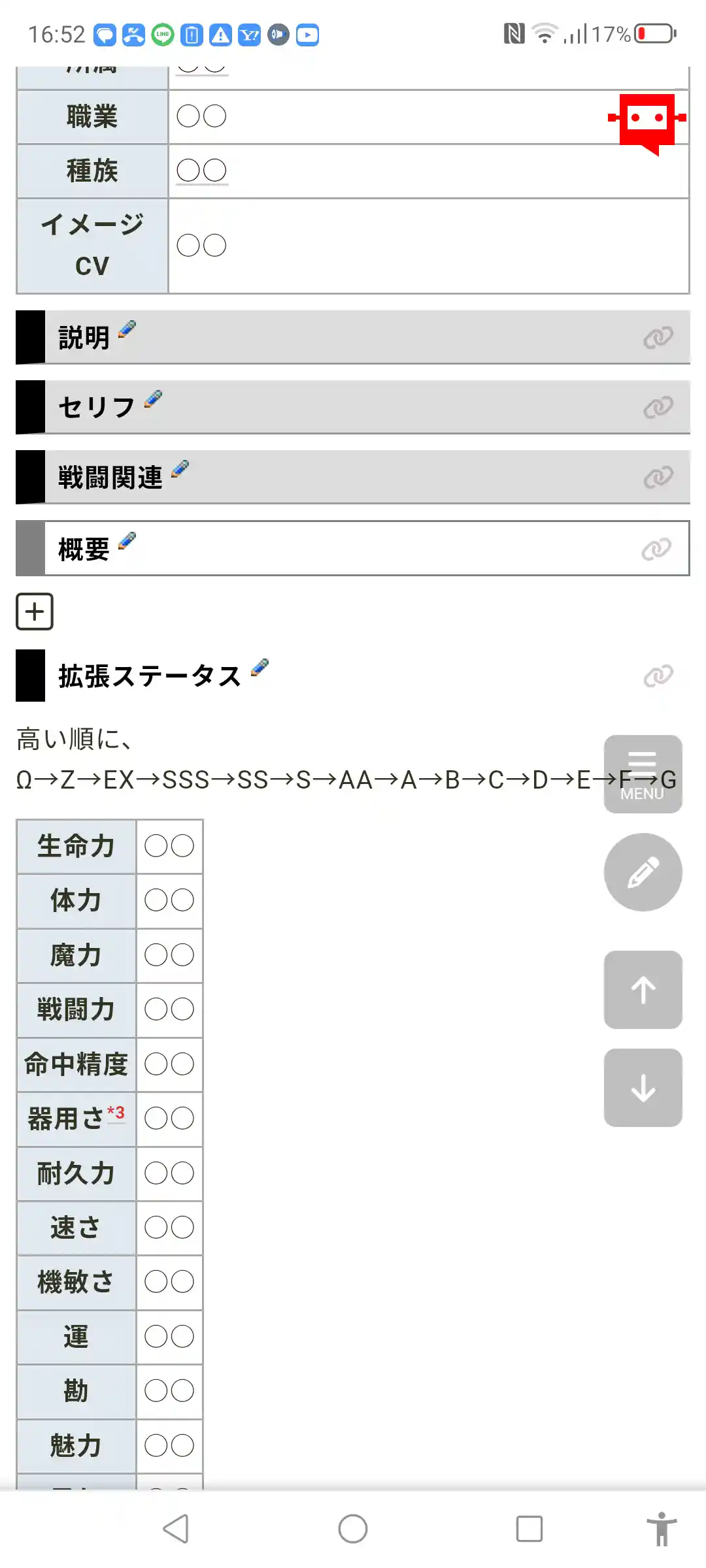This screenshot has height=1568, width=706.
Task: Edit the 説明 section via pencil icon
Action: pos(127,329)
